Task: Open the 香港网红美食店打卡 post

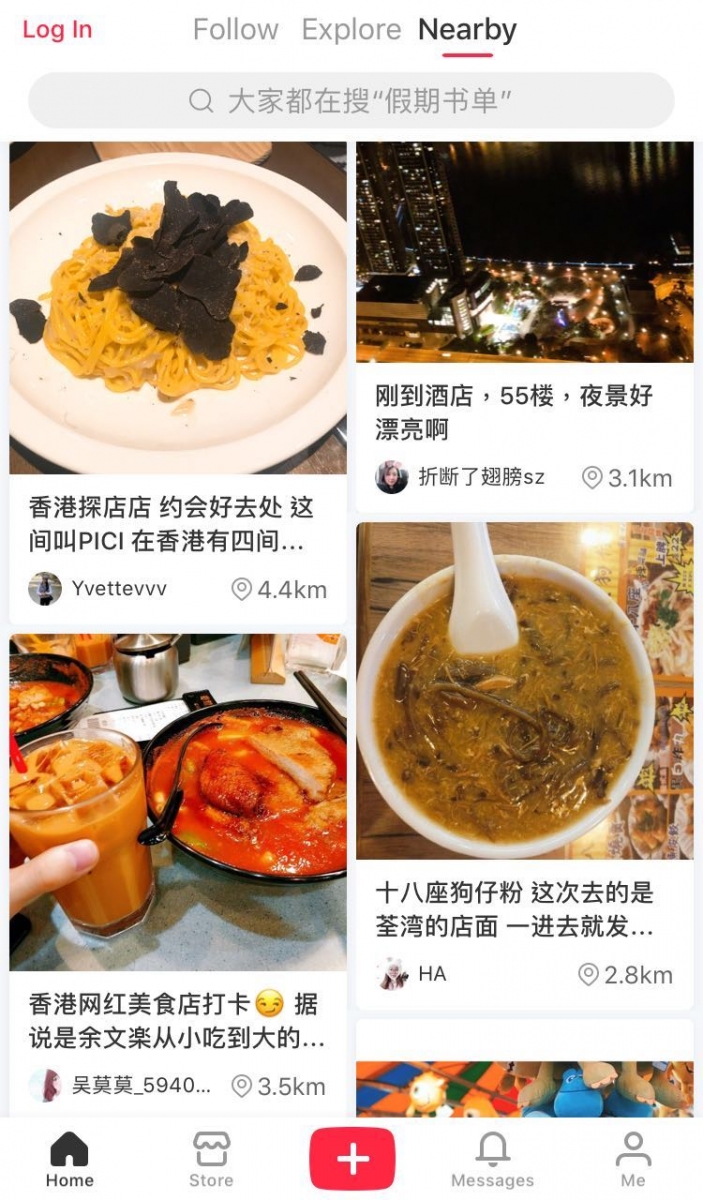Action: coord(178,802)
